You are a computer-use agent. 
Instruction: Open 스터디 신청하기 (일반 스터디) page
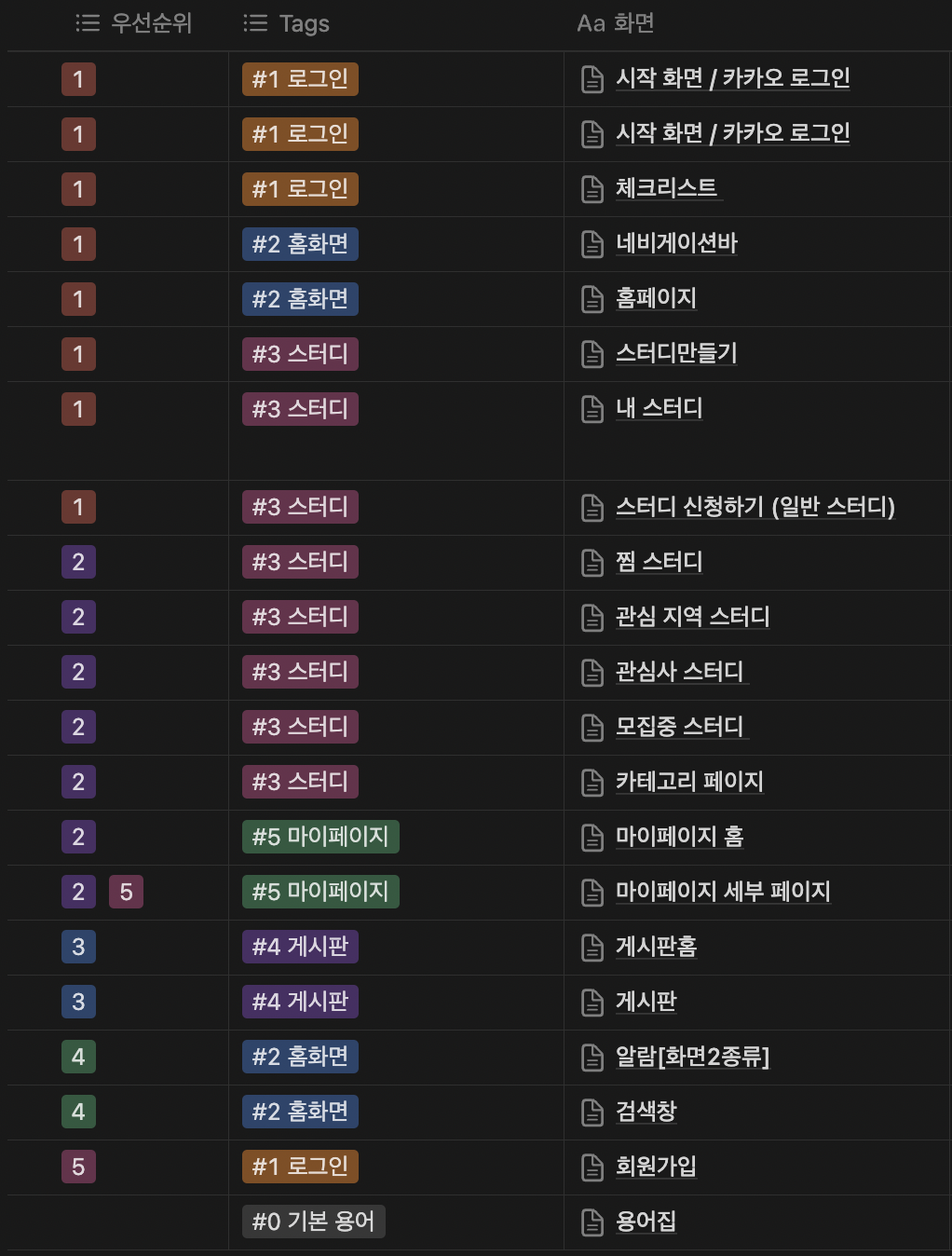(x=755, y=507)
